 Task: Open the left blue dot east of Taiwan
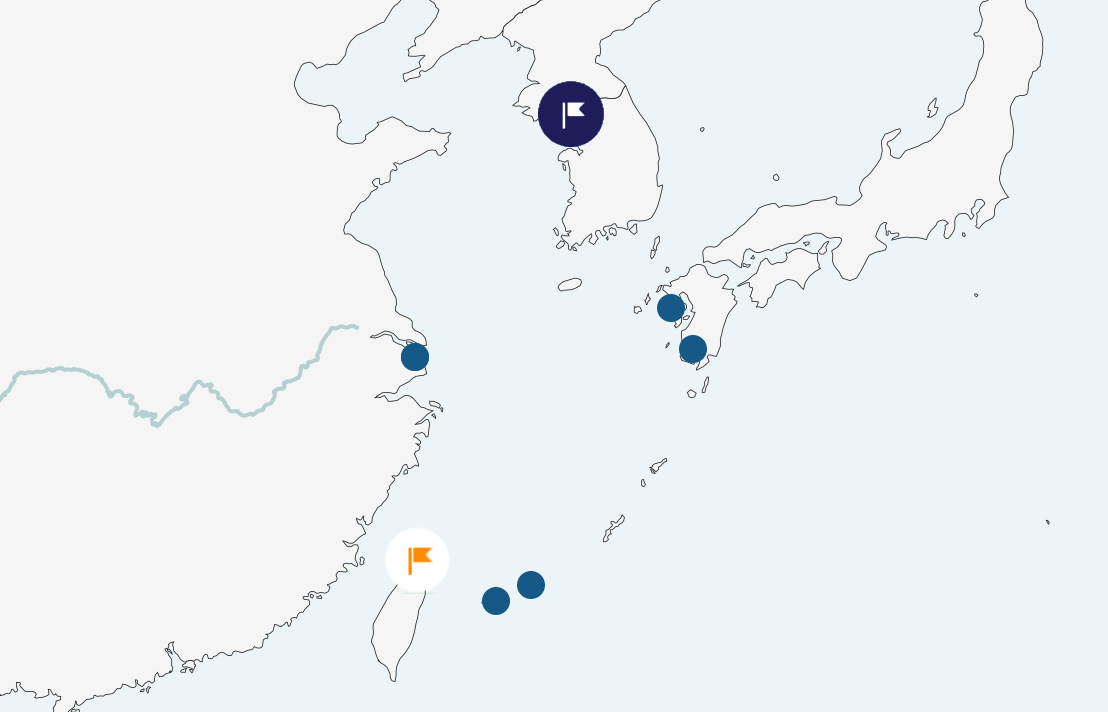point(496,601)
